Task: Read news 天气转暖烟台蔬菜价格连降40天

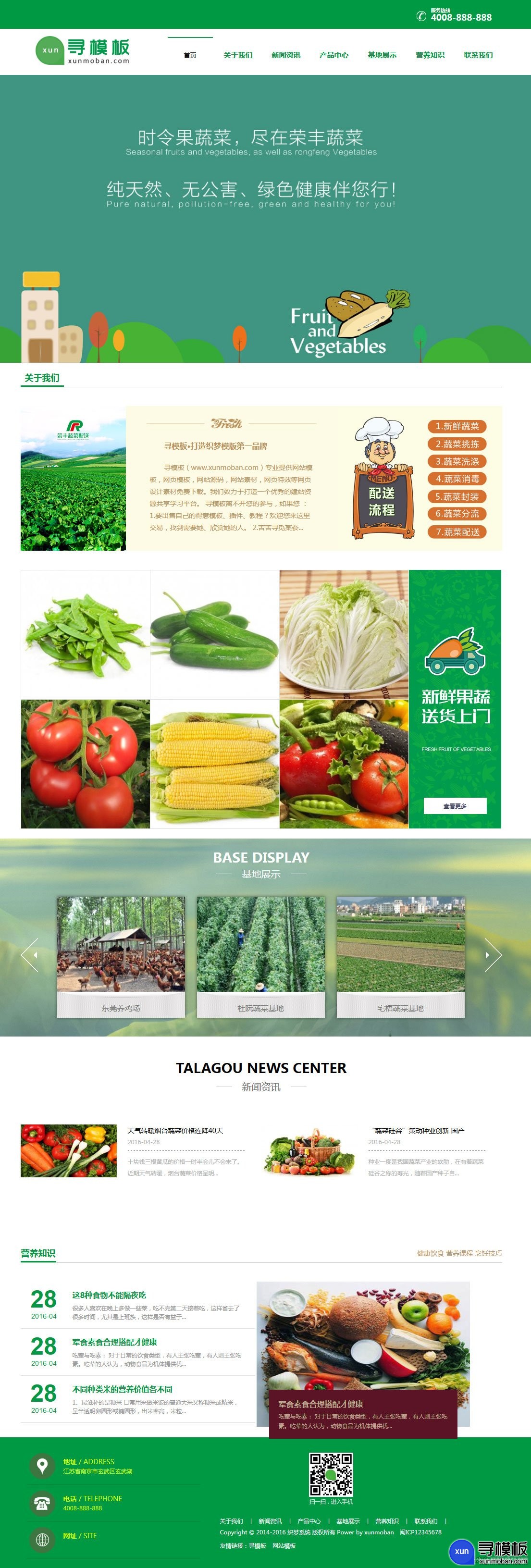Action: [175, 1130]
